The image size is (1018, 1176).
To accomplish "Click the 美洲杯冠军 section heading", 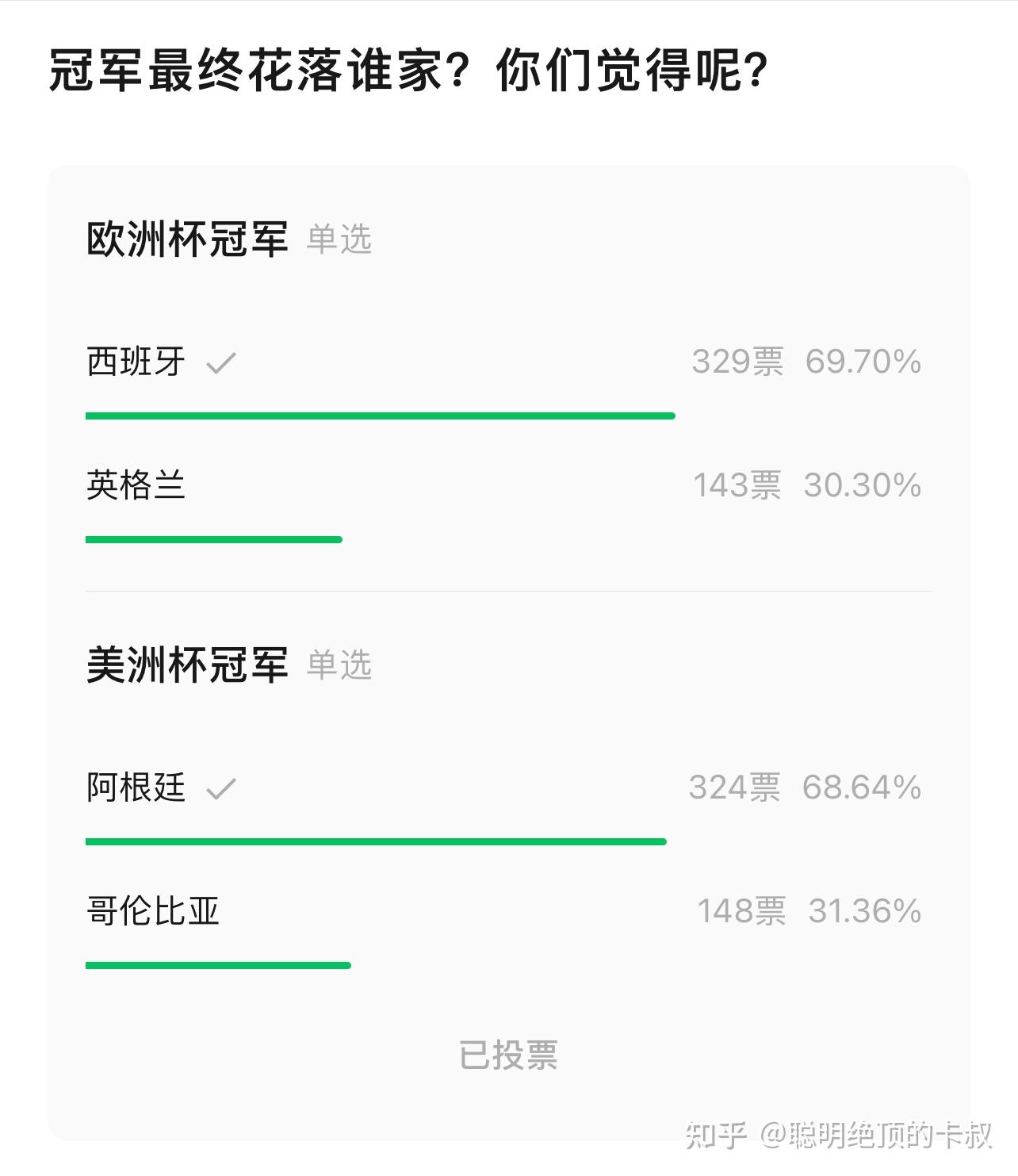I will [x=188, y=665].
